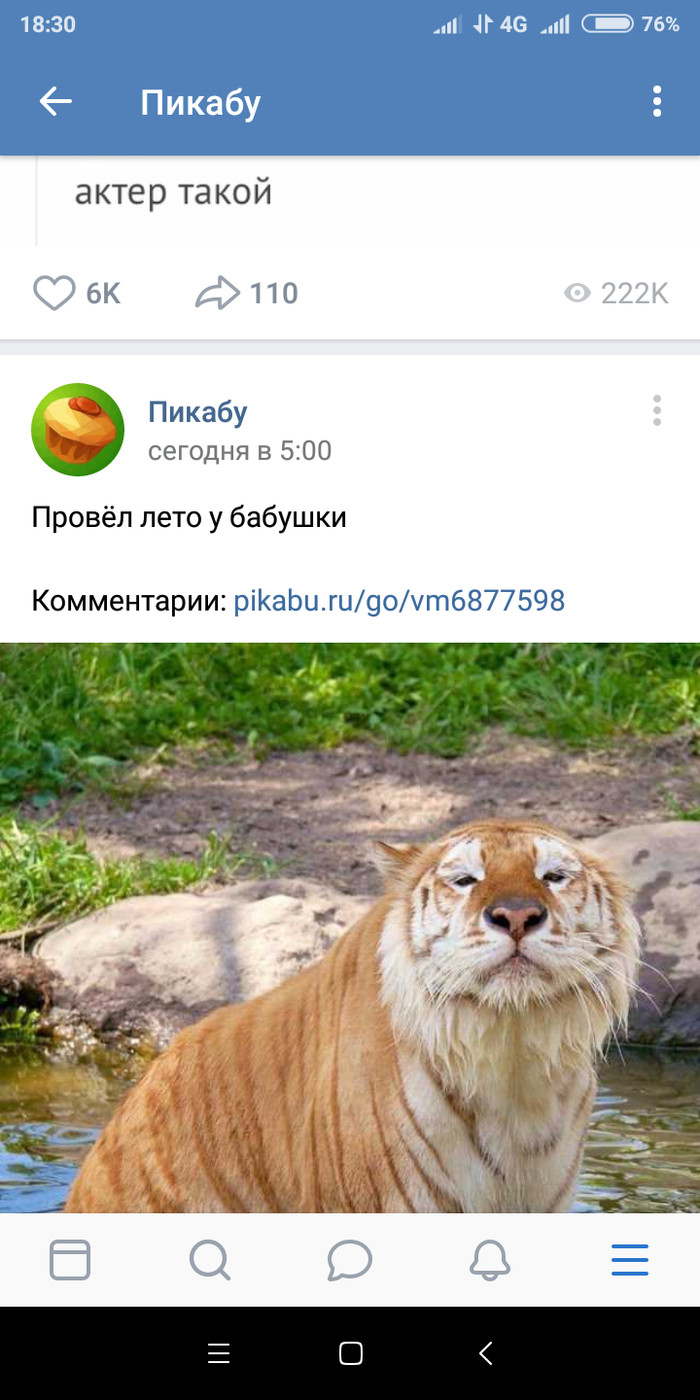Open the messages tab

pos(350,1260)
